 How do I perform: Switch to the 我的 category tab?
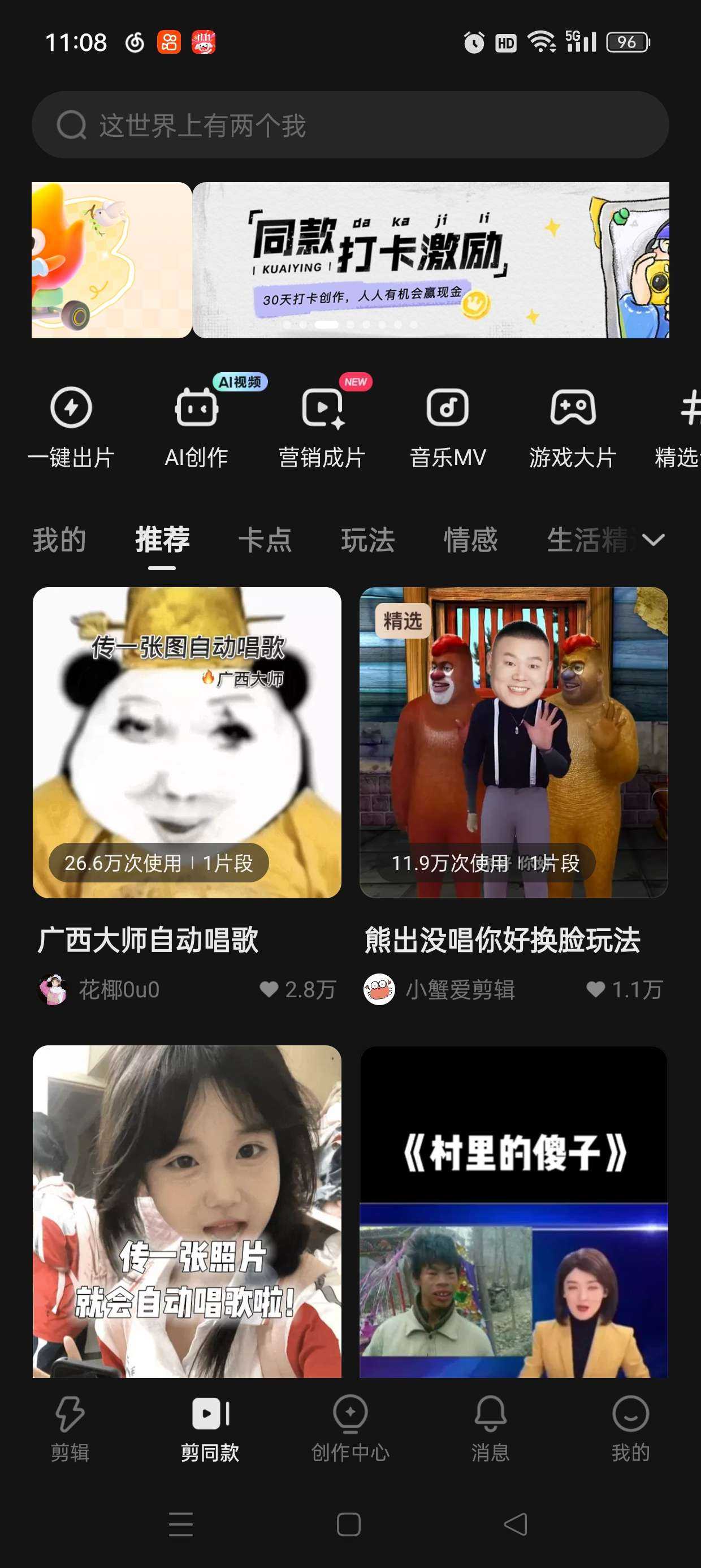[x=59, y=540]
